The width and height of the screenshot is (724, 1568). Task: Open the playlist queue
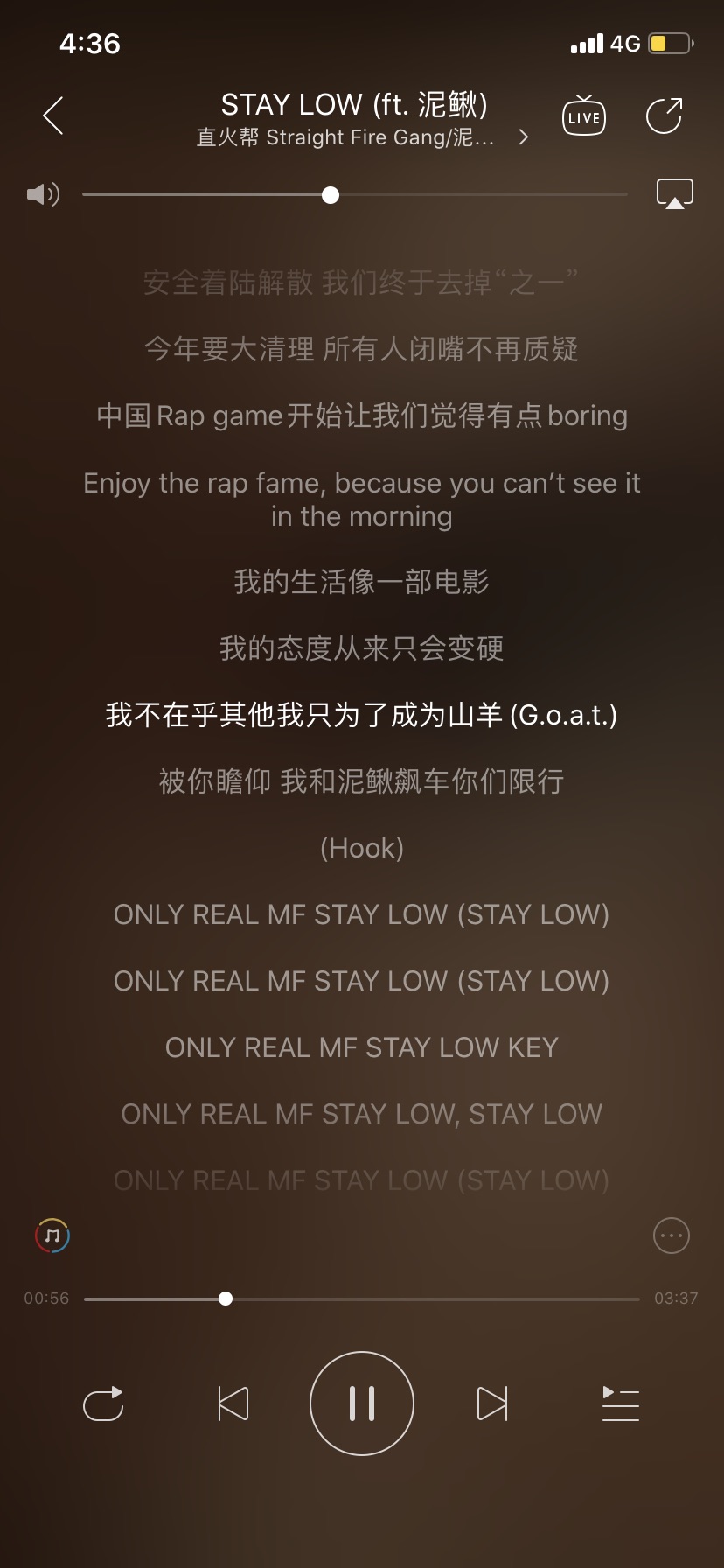[x=621, y=1403]
